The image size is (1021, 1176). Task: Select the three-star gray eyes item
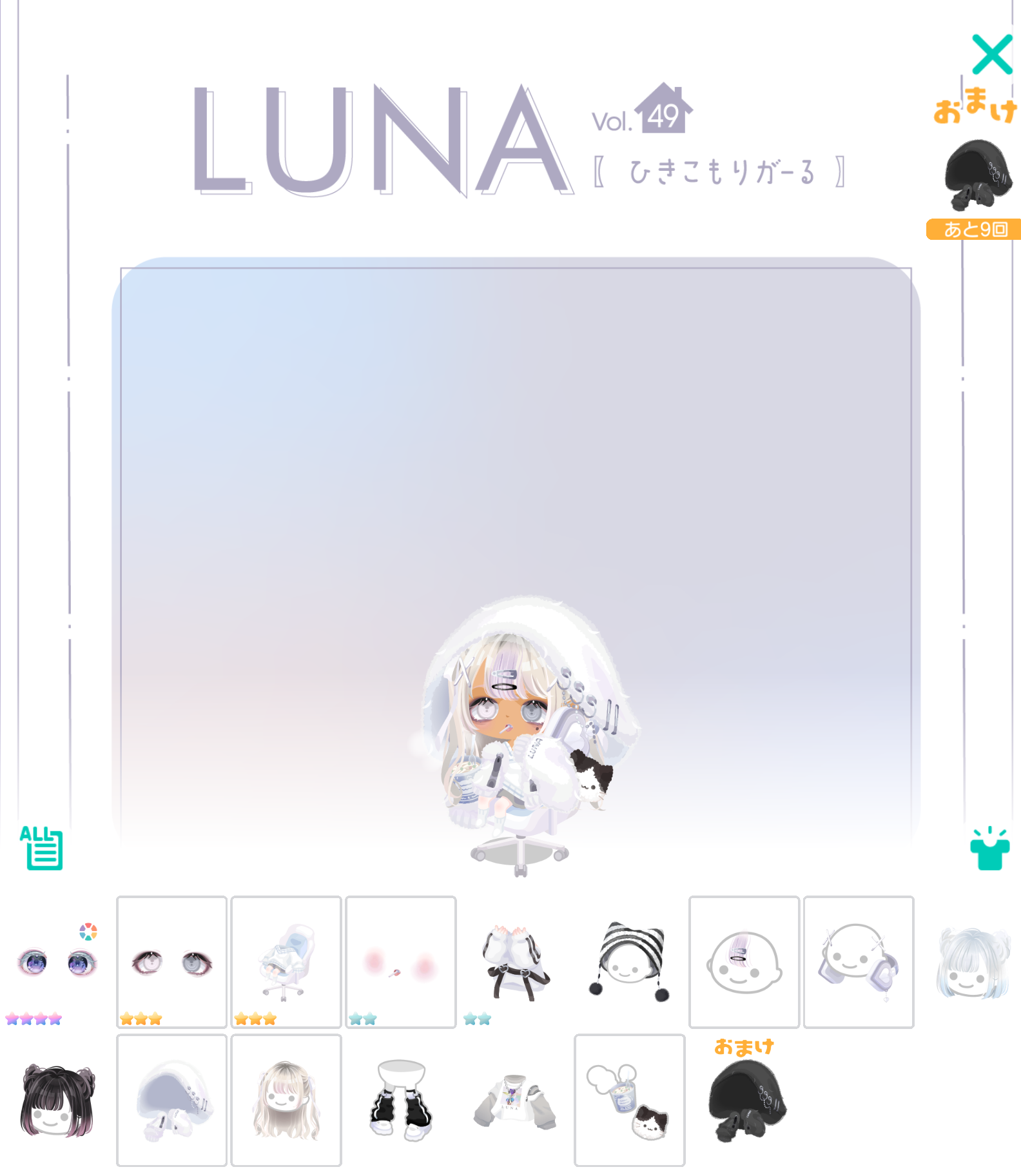[x=171, y=961]
